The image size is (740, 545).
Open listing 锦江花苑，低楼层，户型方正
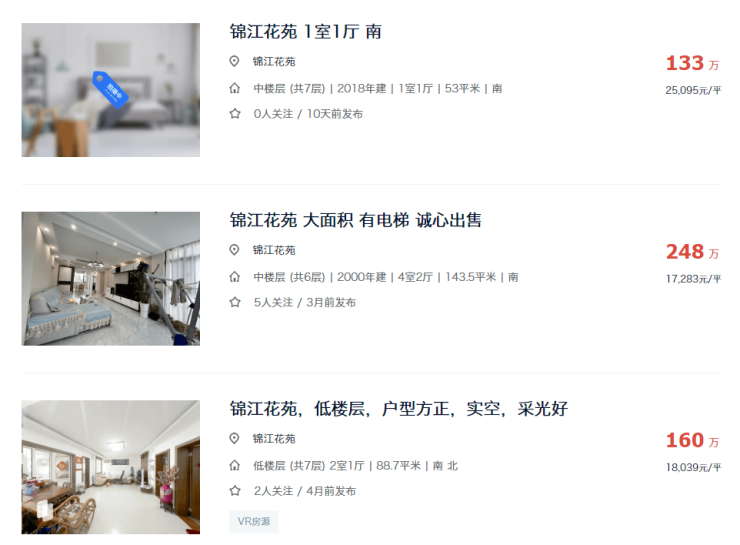click(398, 409)
